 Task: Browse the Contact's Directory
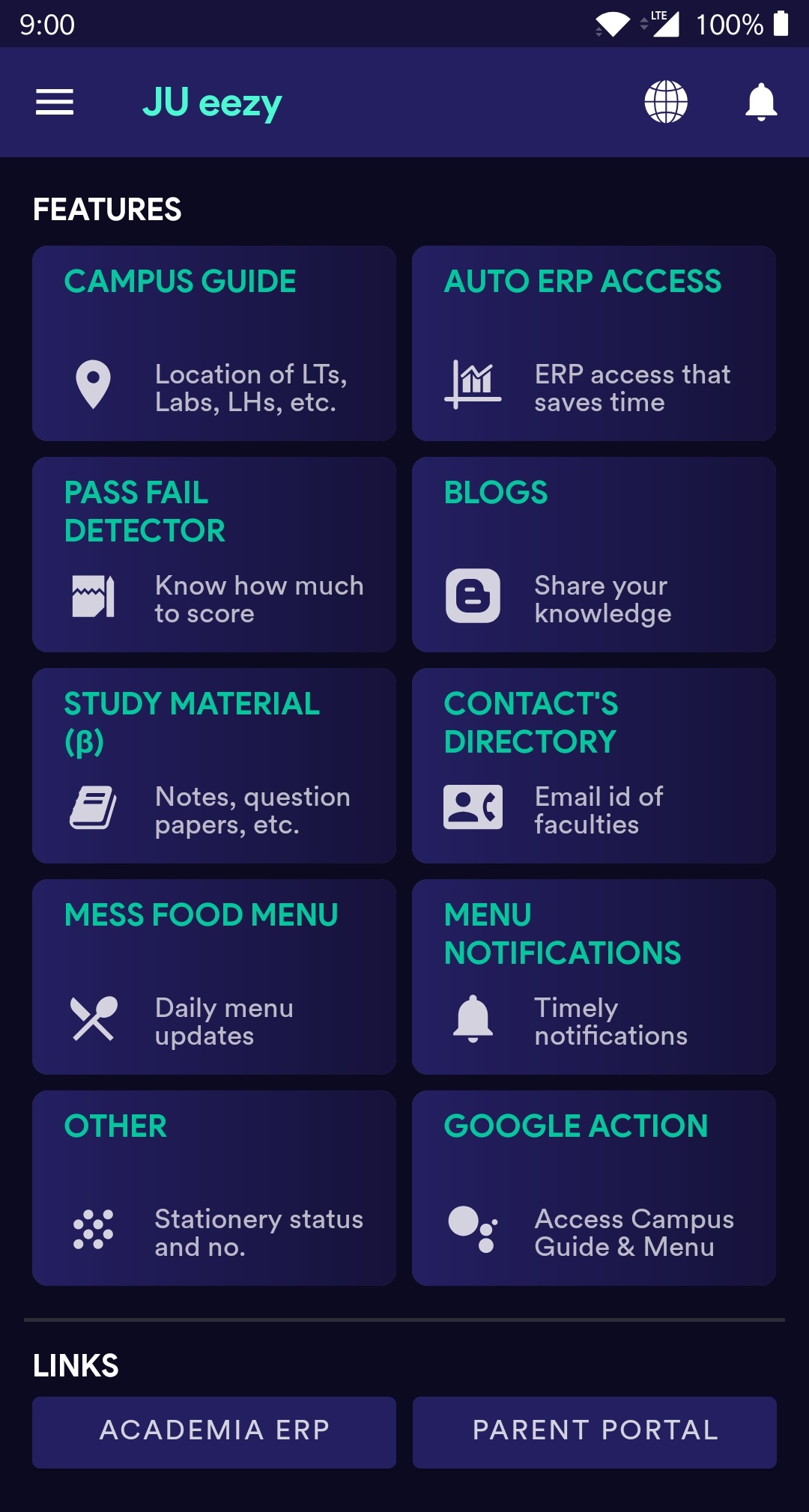(x=594, y=765)
